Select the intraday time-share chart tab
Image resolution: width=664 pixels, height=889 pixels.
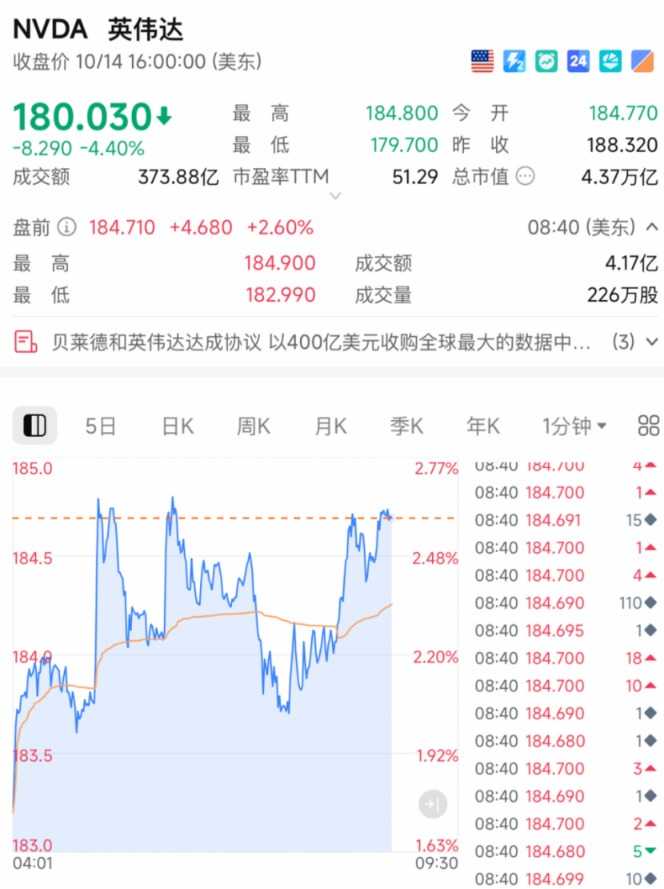(35, 426)
